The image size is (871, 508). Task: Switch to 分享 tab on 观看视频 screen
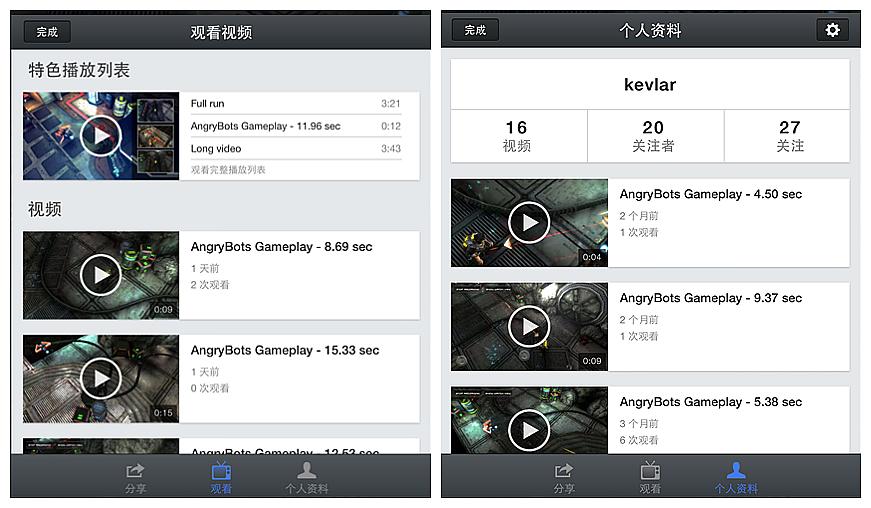tap(135, 477)
